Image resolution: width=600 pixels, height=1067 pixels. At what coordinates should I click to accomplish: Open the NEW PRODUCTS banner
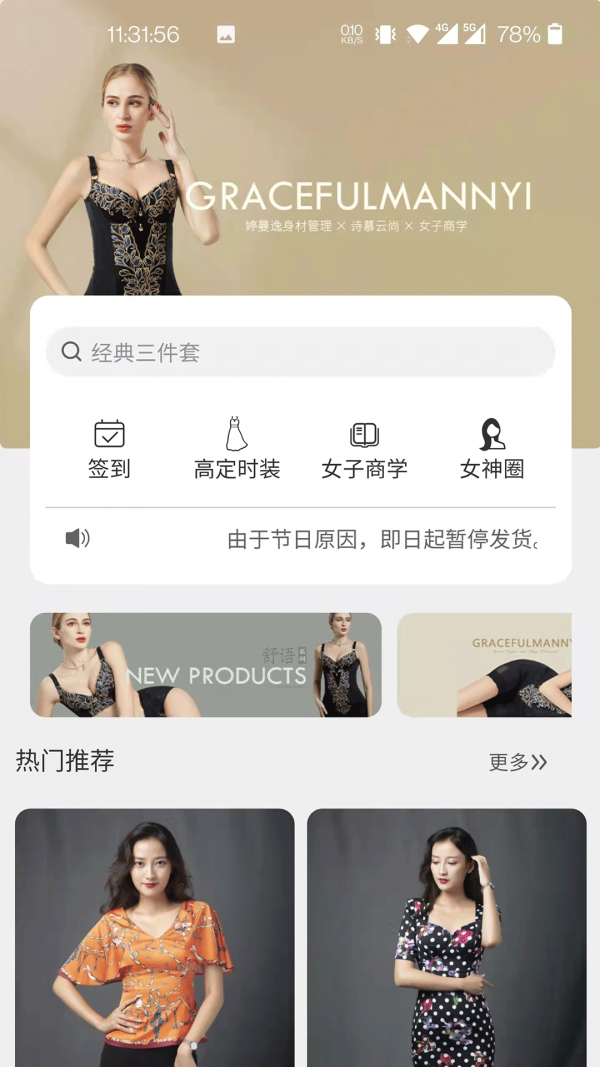(x=206, y=665)
